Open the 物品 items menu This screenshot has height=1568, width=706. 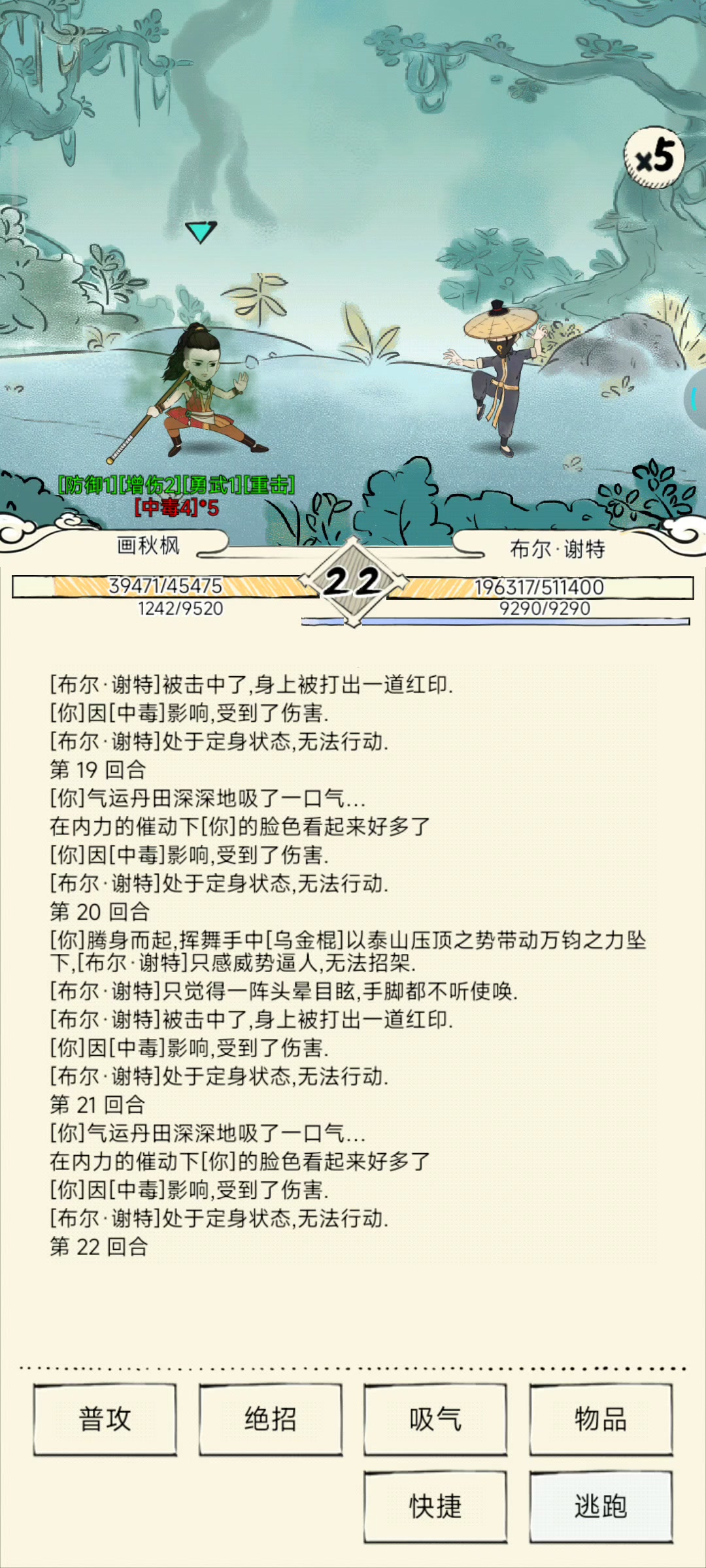coord(601,1419)
